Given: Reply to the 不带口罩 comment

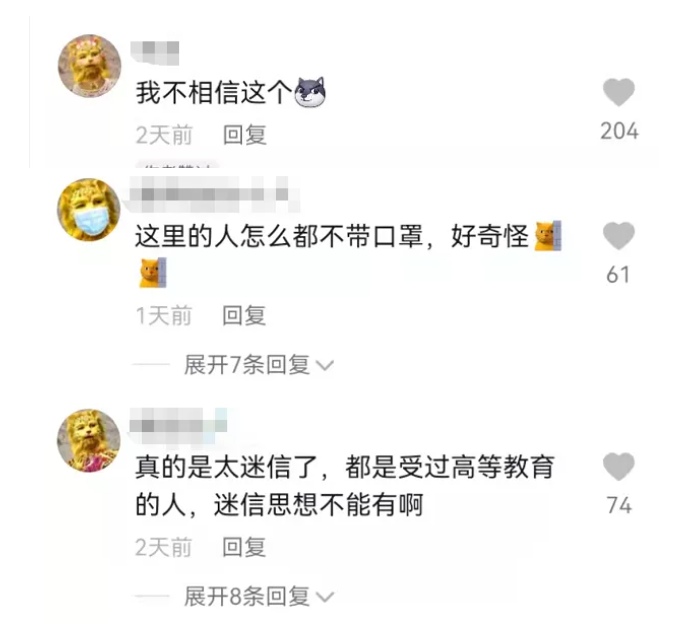Looking at the screenshot, I should coord(244,316).
